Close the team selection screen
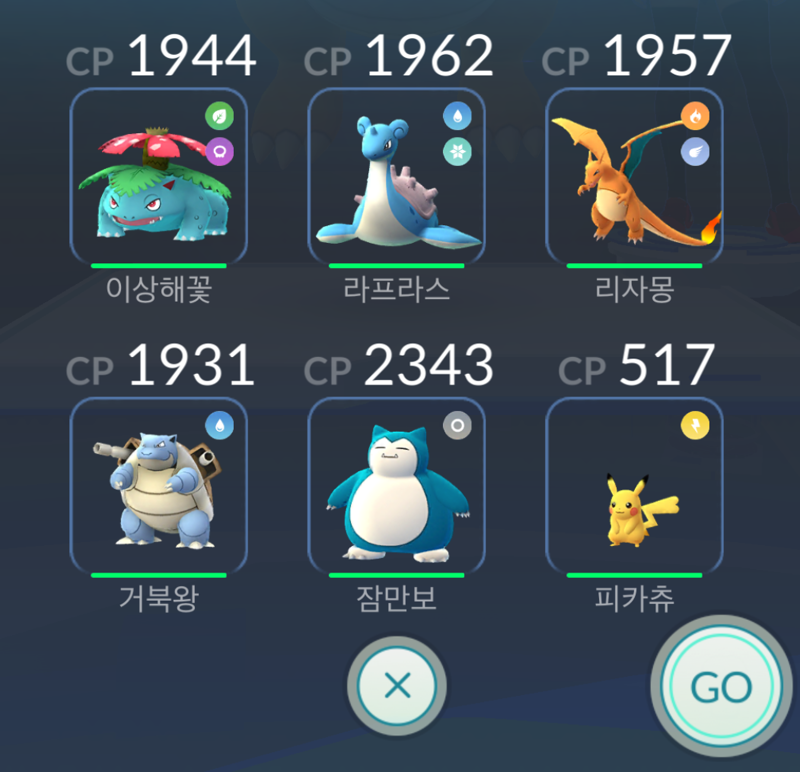Image resolution: width=800 pixels, height=772 pixels. coord(397,686)
